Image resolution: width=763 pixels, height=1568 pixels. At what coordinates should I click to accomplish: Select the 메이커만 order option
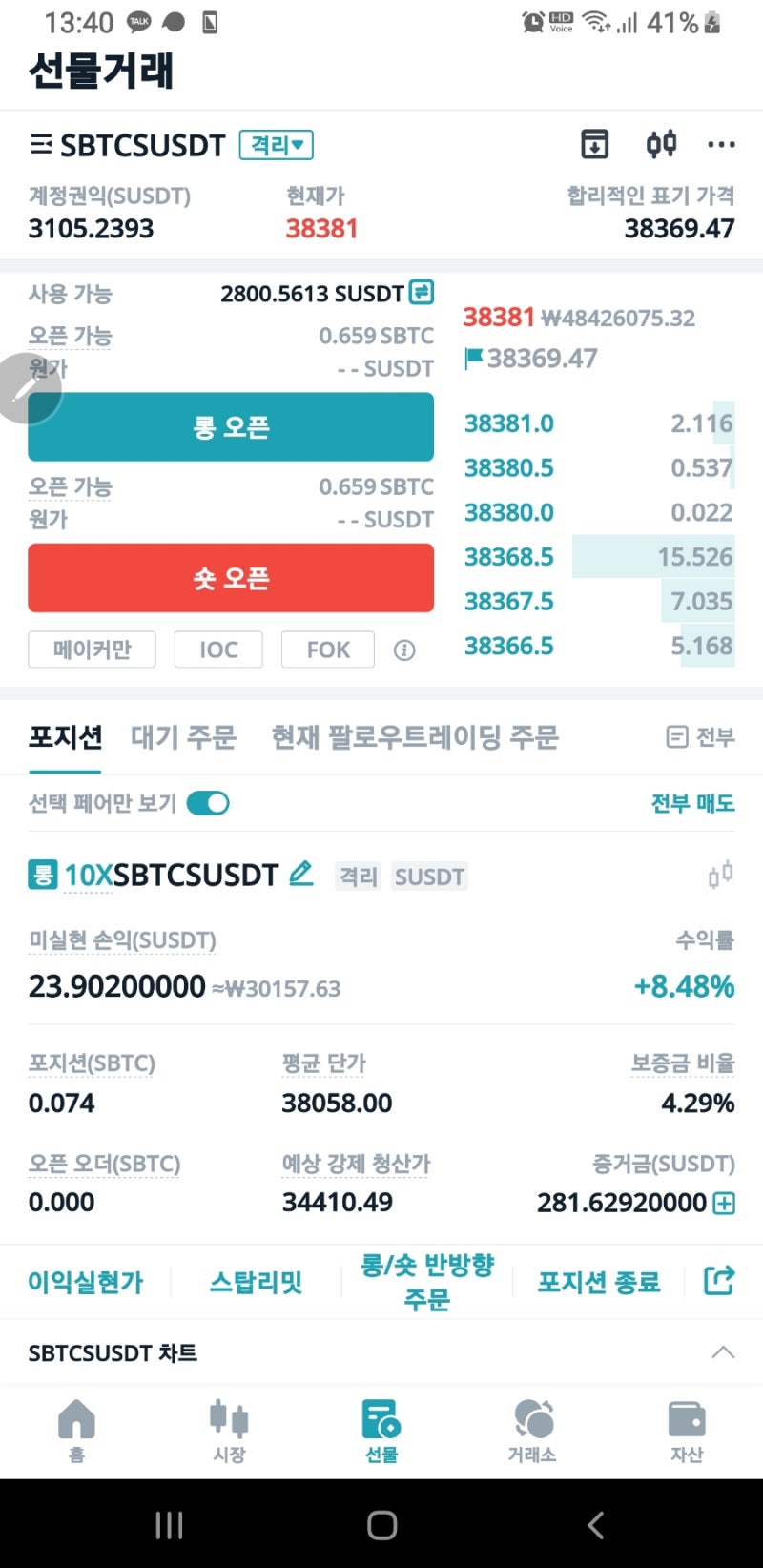click(92, 650)
